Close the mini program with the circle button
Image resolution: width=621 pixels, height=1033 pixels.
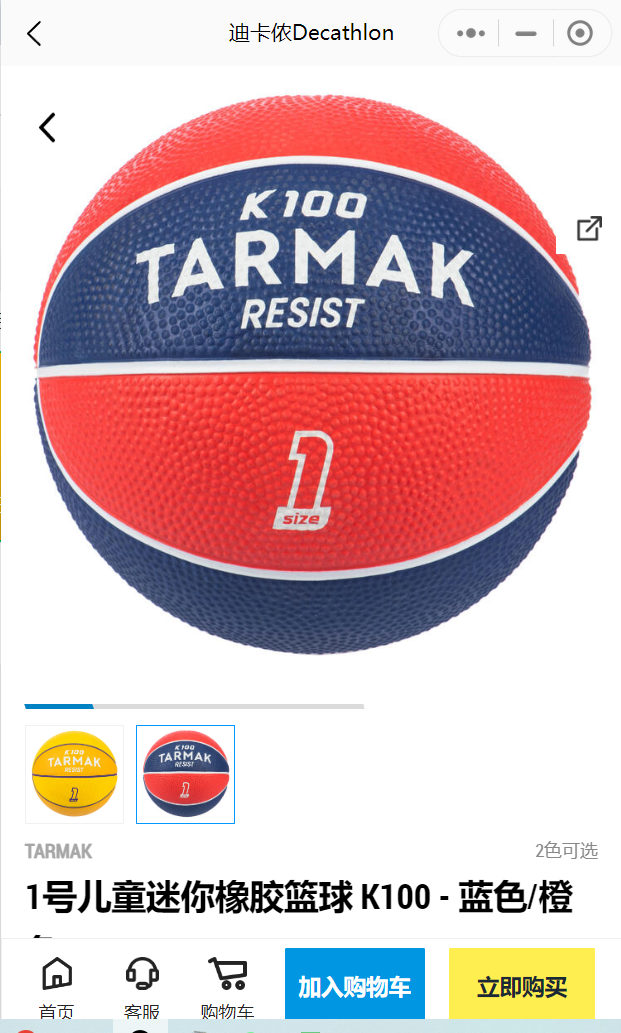tap(579, 33)
